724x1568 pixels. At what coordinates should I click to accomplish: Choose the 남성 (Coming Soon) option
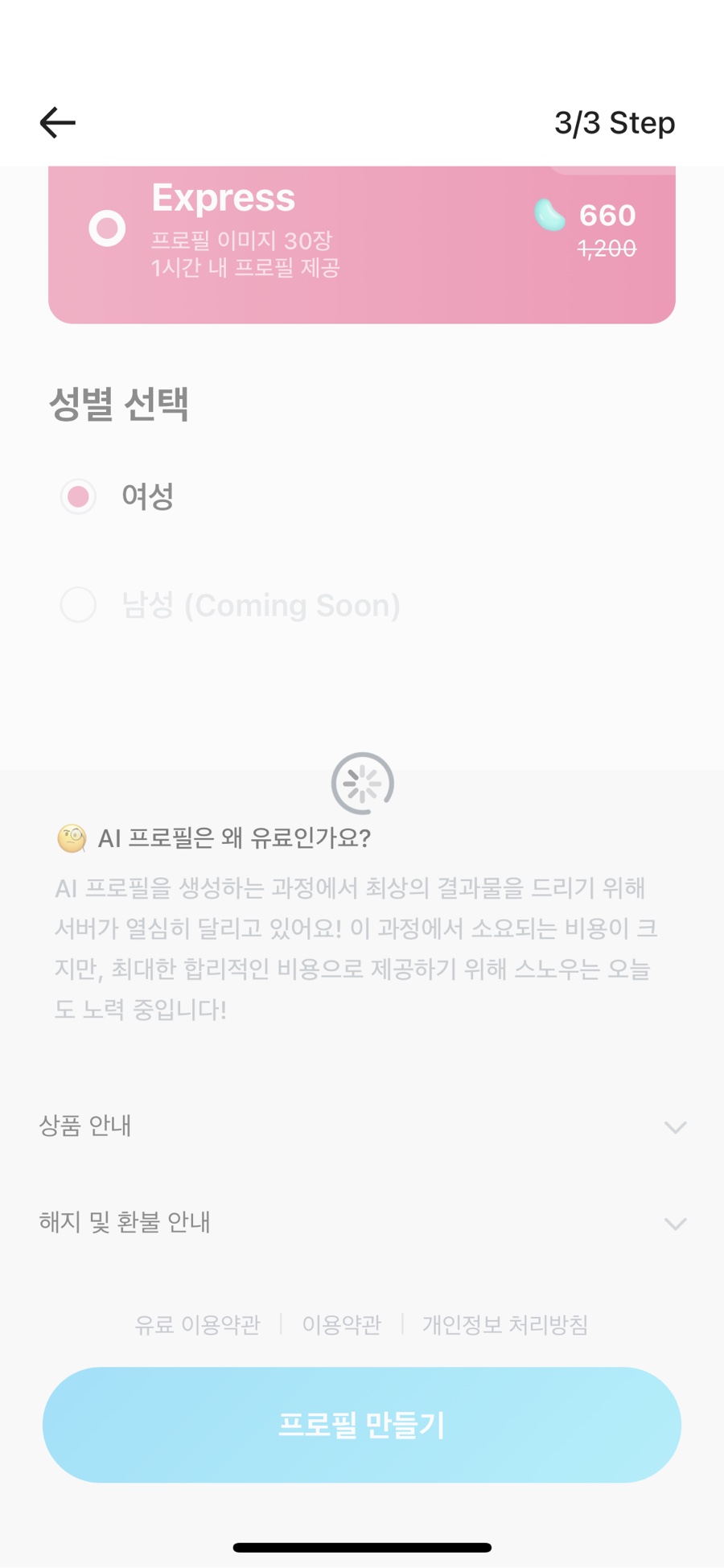coord(230,605)
